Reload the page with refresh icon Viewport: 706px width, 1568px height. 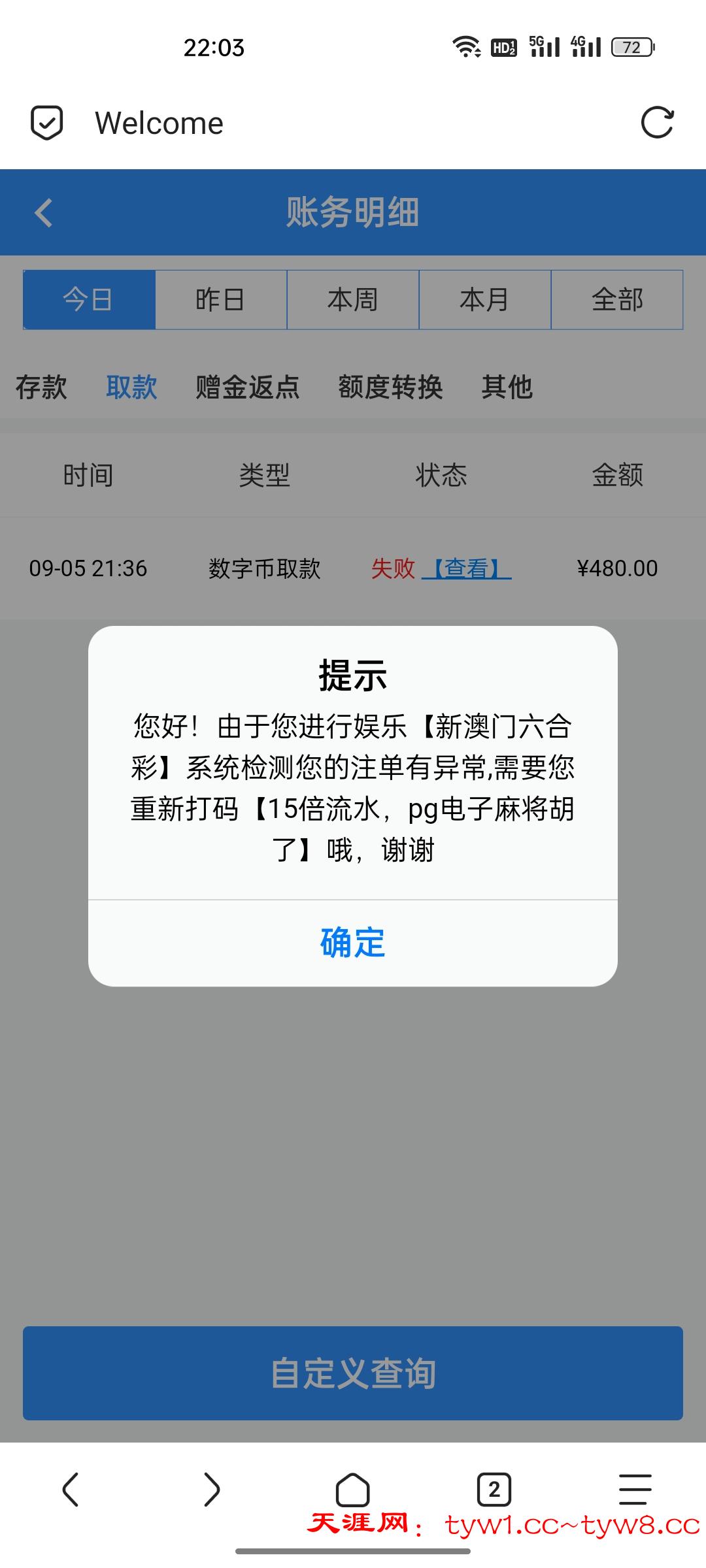pyautogui.click(x=657, y=123)
